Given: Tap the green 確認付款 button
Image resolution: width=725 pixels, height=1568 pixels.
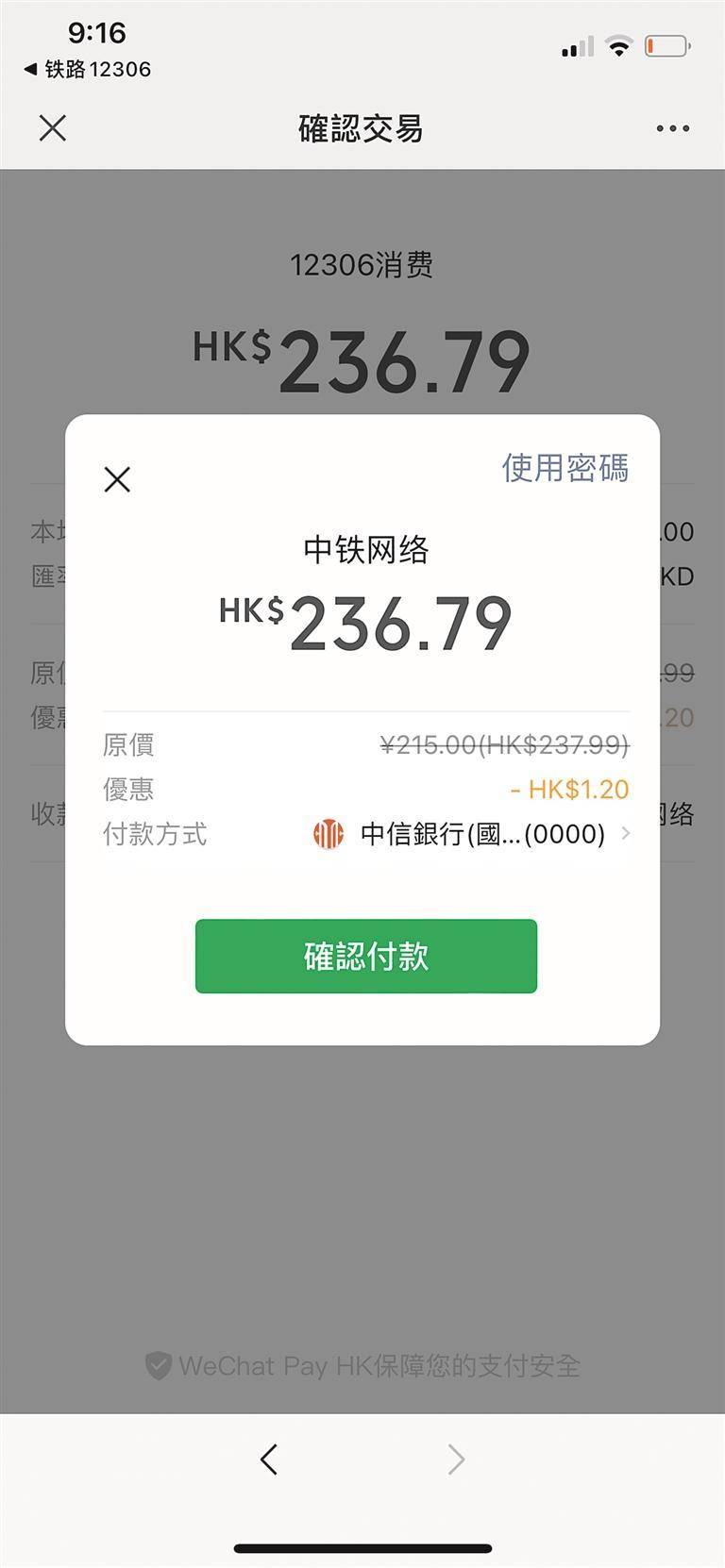Looking at the screenshot, I should click(x=365, y=956).
